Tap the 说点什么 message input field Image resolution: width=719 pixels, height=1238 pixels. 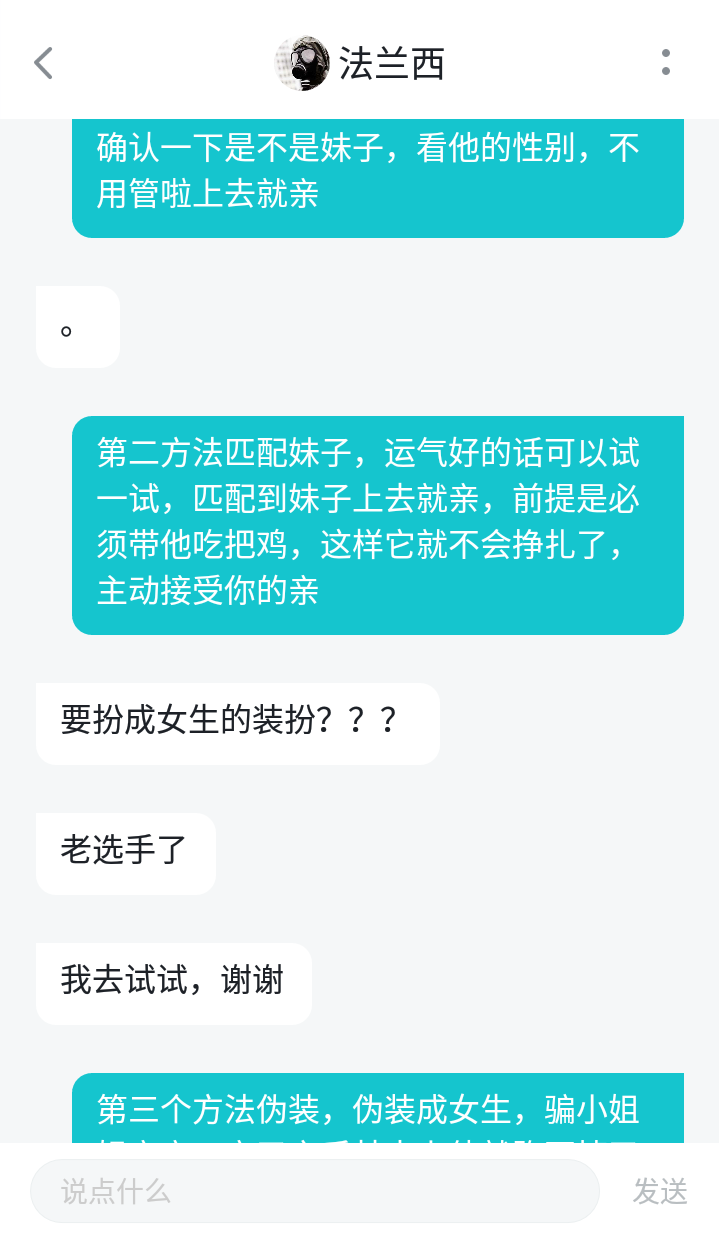(315, 1191)
